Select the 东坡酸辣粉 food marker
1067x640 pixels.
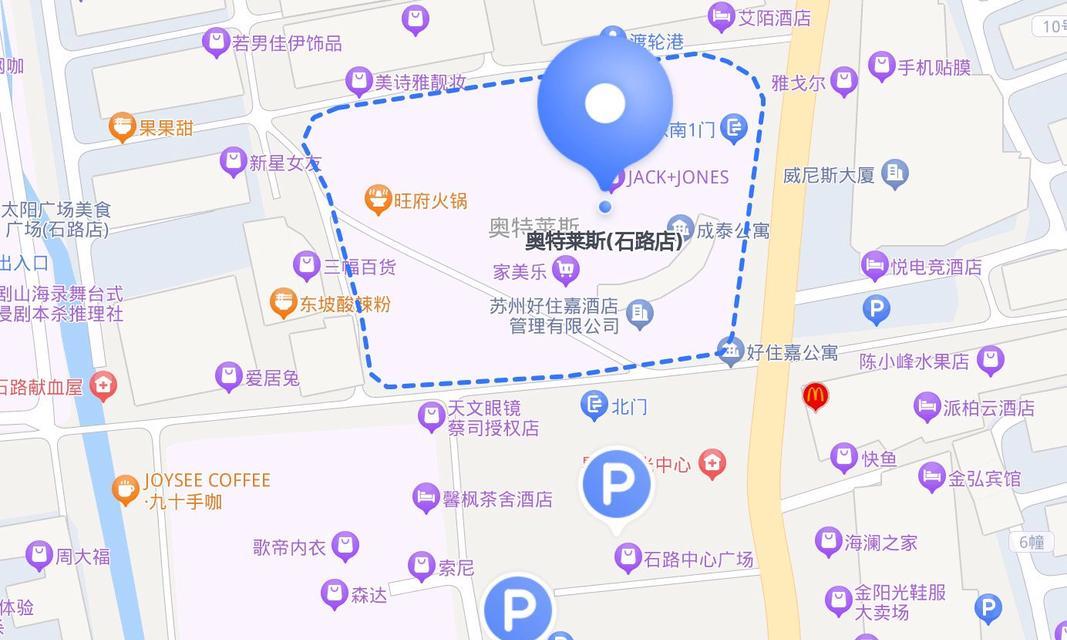[x=284, y=304]
